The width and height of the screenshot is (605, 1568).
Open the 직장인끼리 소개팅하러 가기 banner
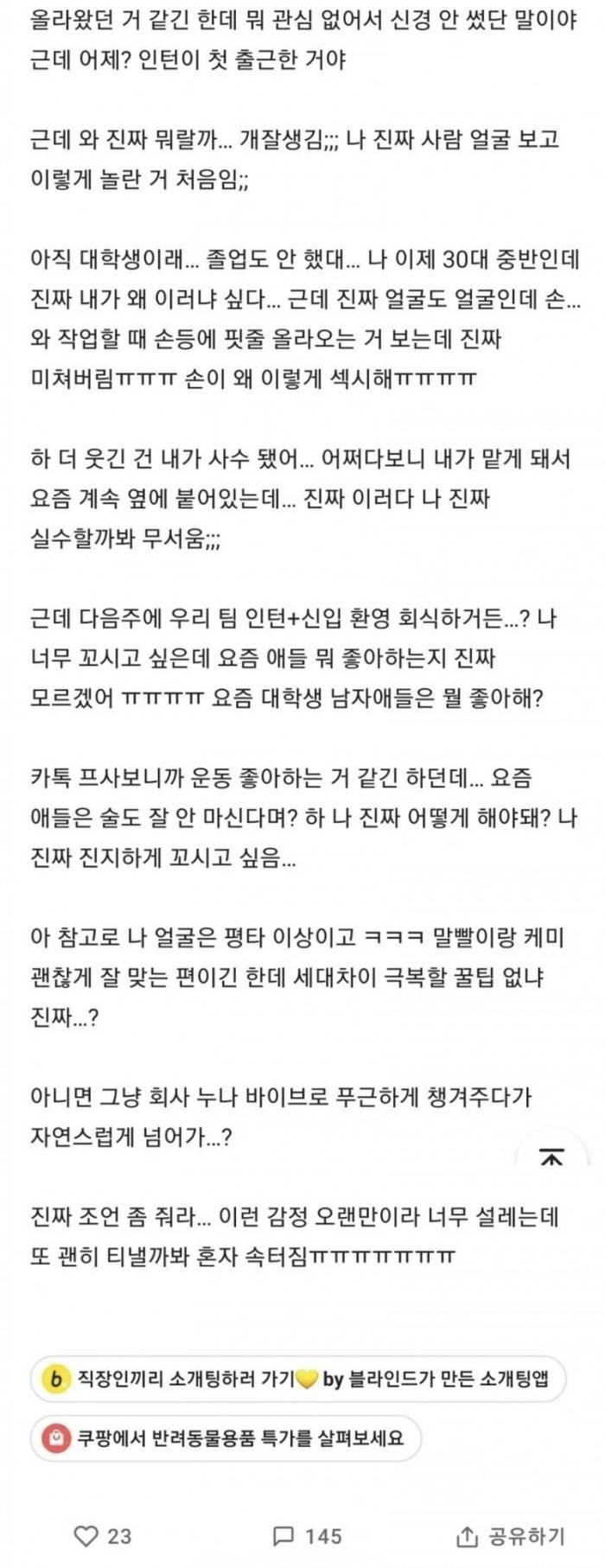point(298,1379)
